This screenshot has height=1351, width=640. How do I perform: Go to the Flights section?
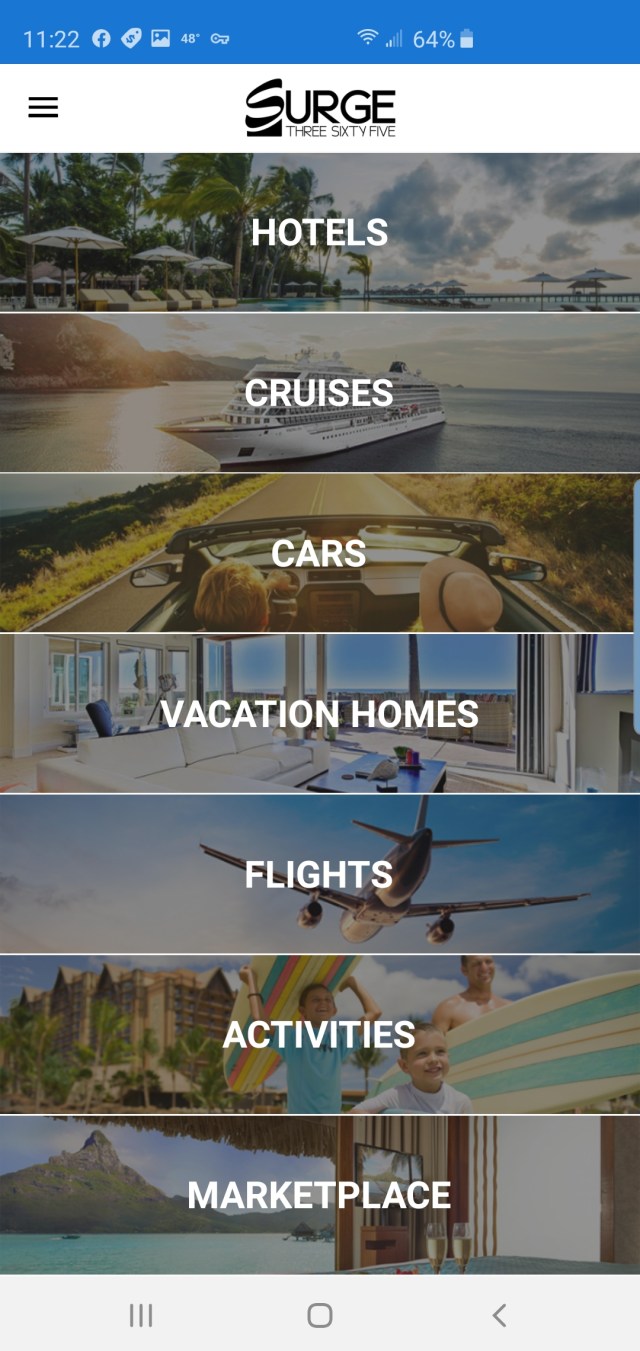click(x=320, y=874)
